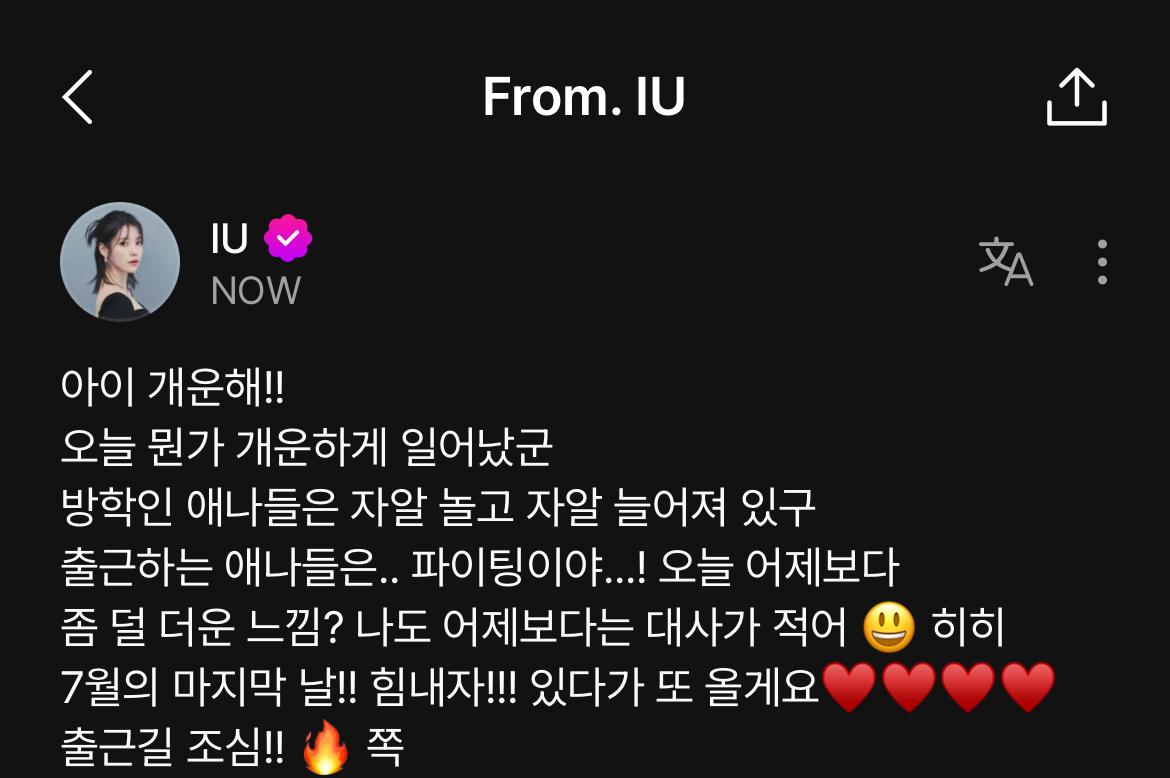Translate the post with the translate icon
Viewport: 1170px width, 778px height.
[x=1005, y=262]
